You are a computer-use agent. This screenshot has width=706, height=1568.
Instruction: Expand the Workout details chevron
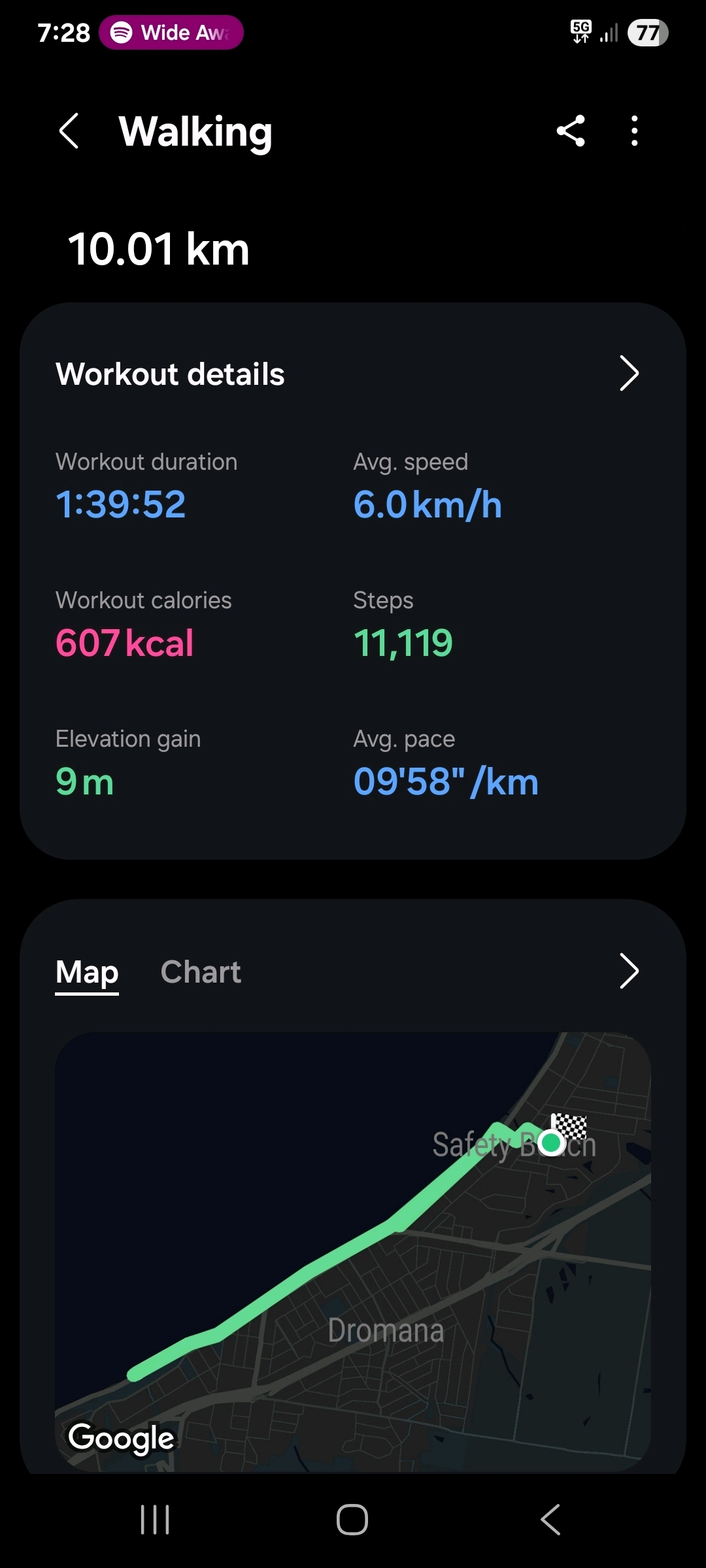[628, 374]
